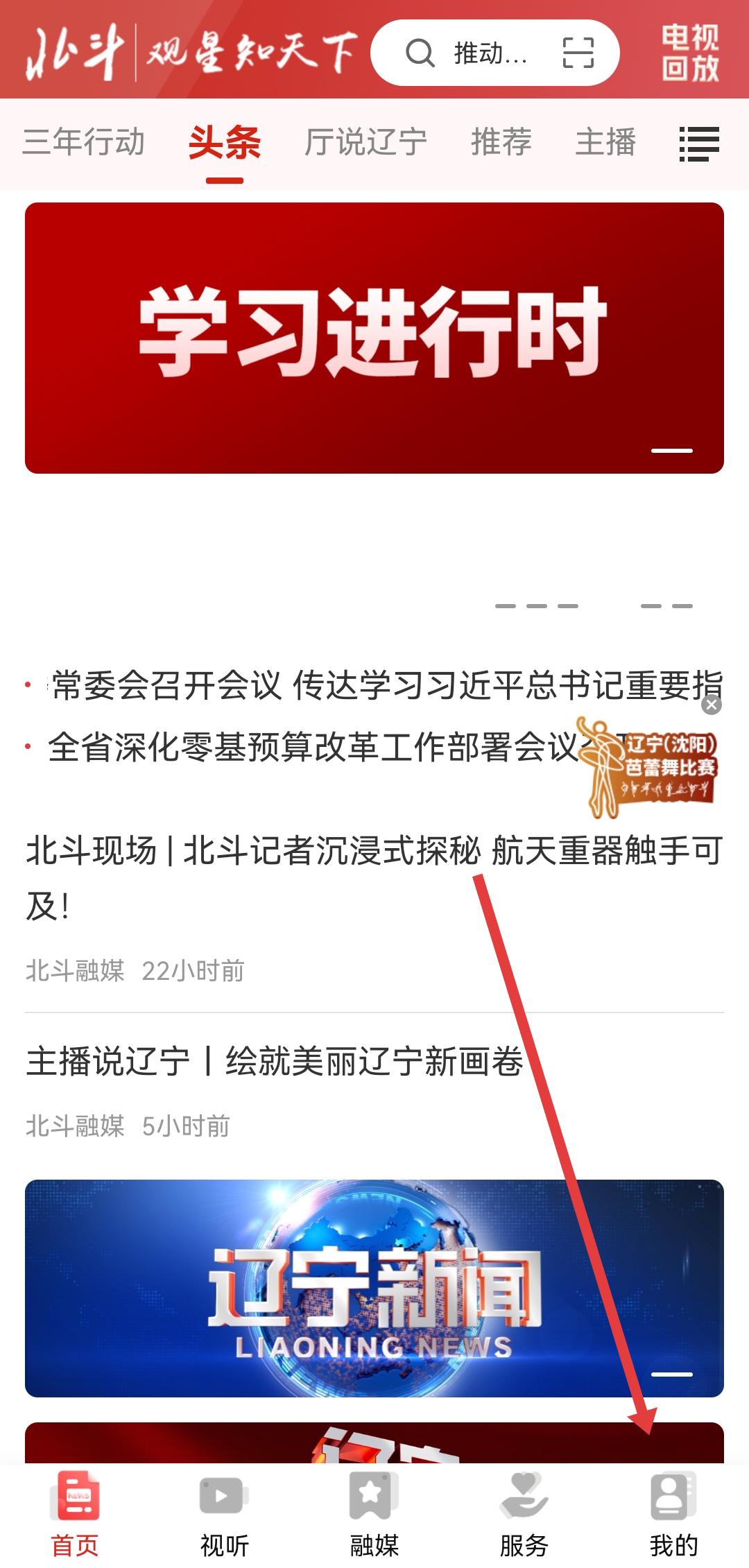Open the 学习进行时 banner
The width and height of the screenshot is (749, 1568).
tap(374, 338)
